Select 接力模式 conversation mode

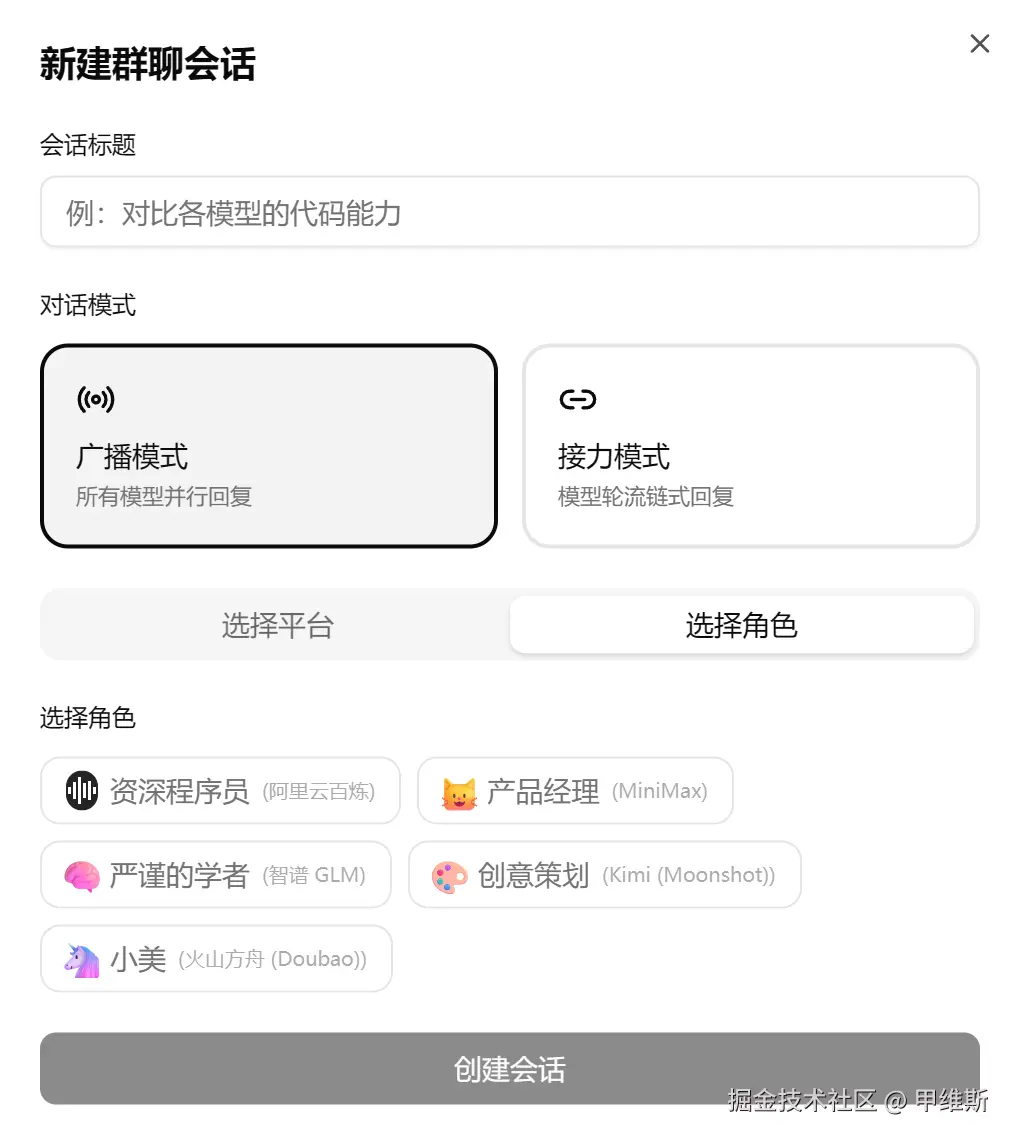pos(750,446)
